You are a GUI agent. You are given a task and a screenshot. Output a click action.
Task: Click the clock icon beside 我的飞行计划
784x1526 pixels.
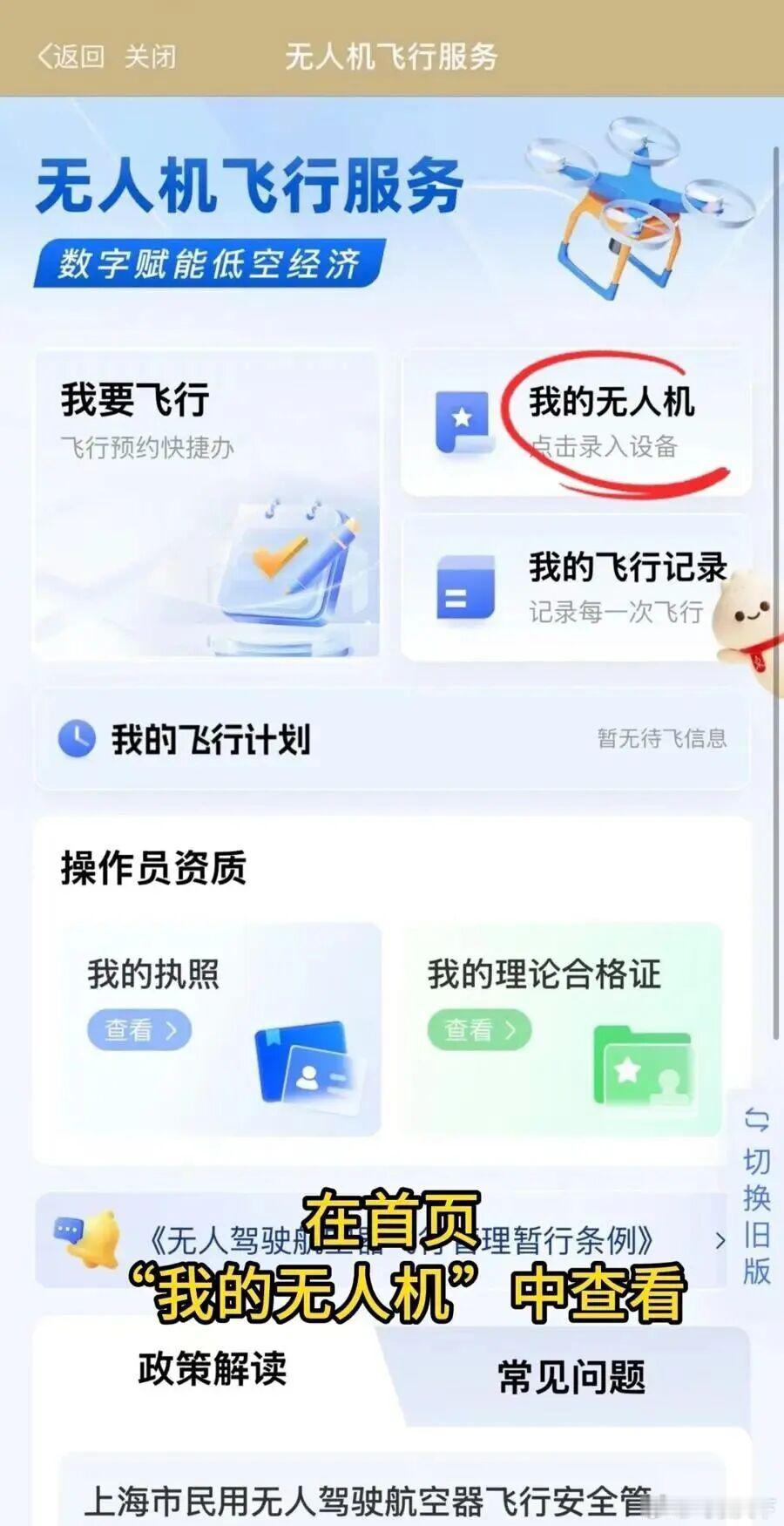[78, 741]
